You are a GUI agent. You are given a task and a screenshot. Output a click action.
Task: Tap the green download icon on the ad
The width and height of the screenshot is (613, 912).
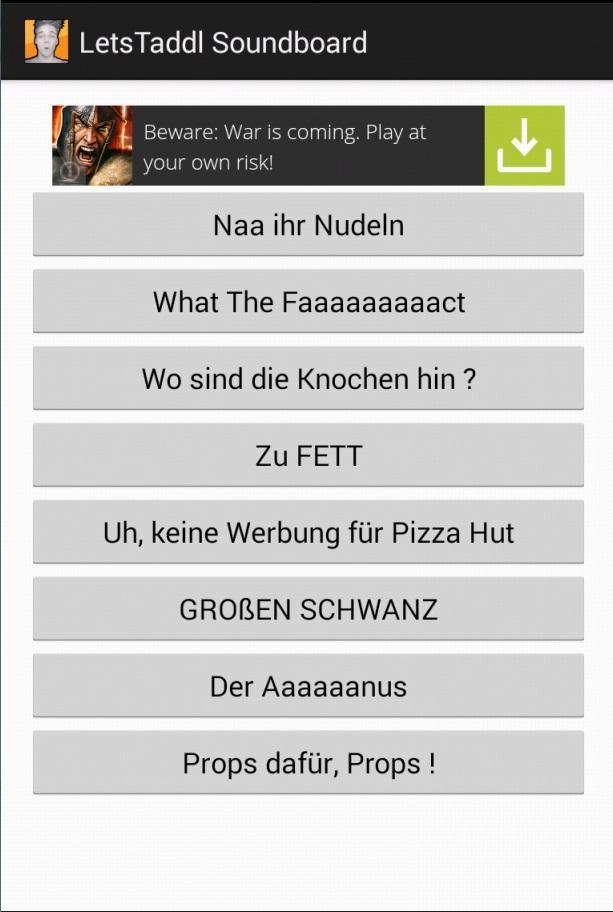[524, 146]
